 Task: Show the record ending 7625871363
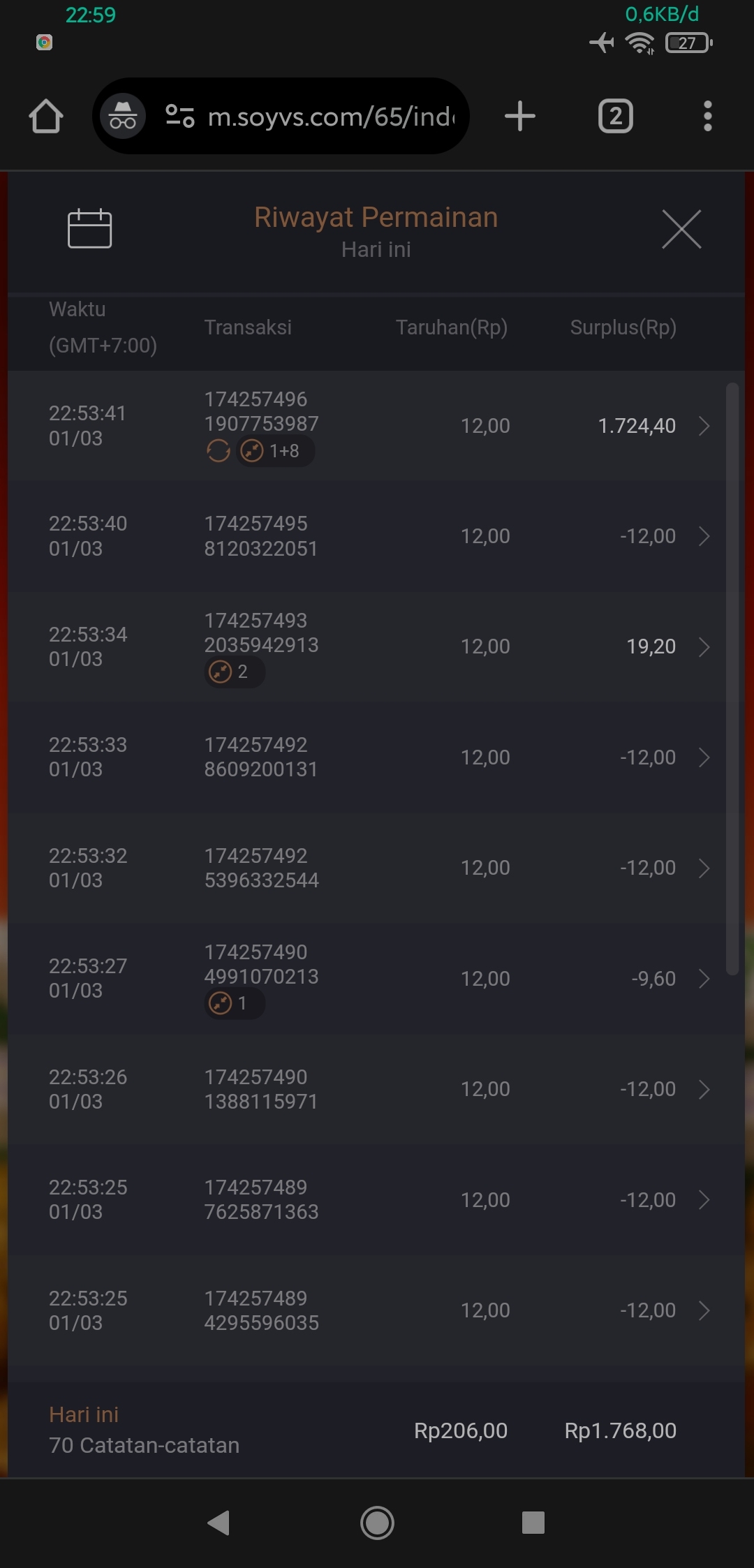704,1200
